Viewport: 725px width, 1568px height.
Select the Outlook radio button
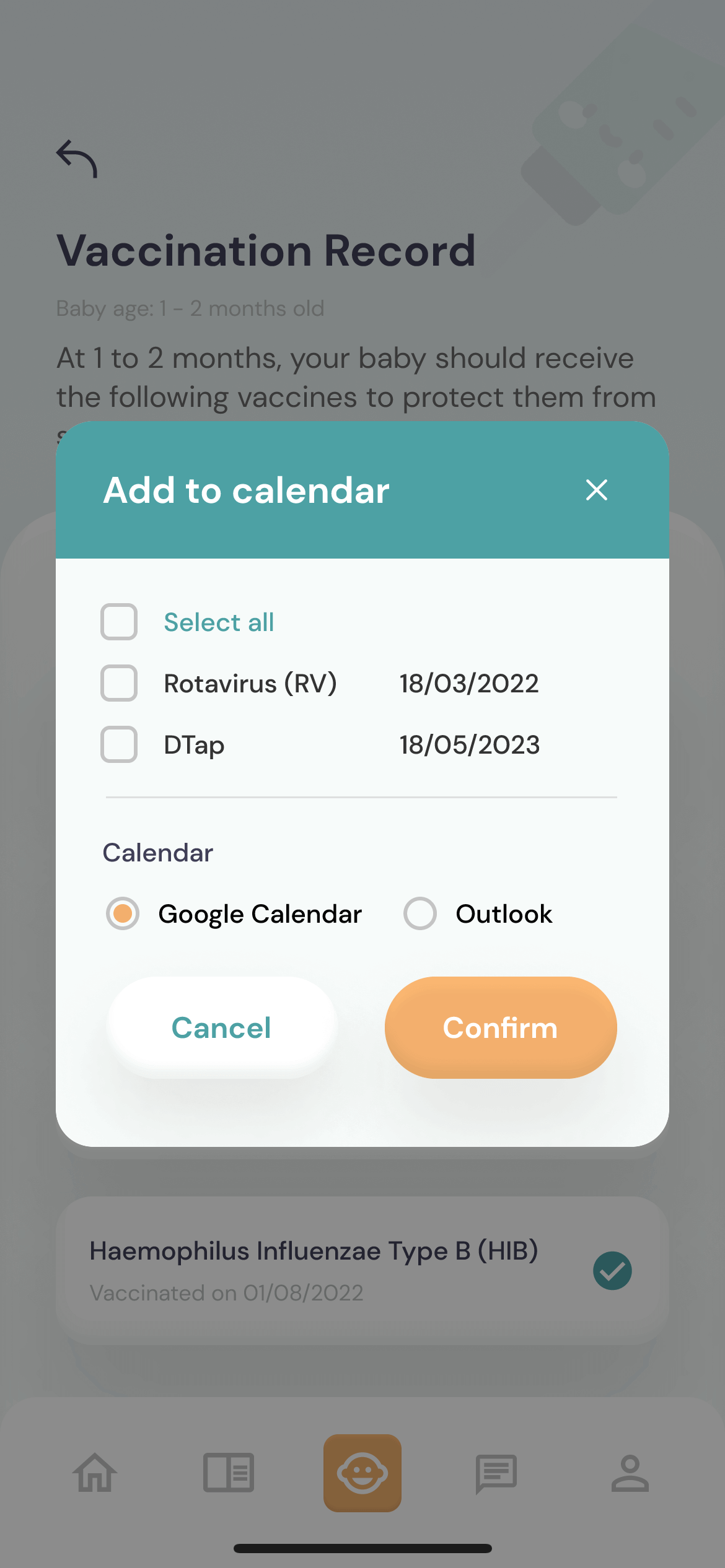pyautogui.click(x=420, y=913)
